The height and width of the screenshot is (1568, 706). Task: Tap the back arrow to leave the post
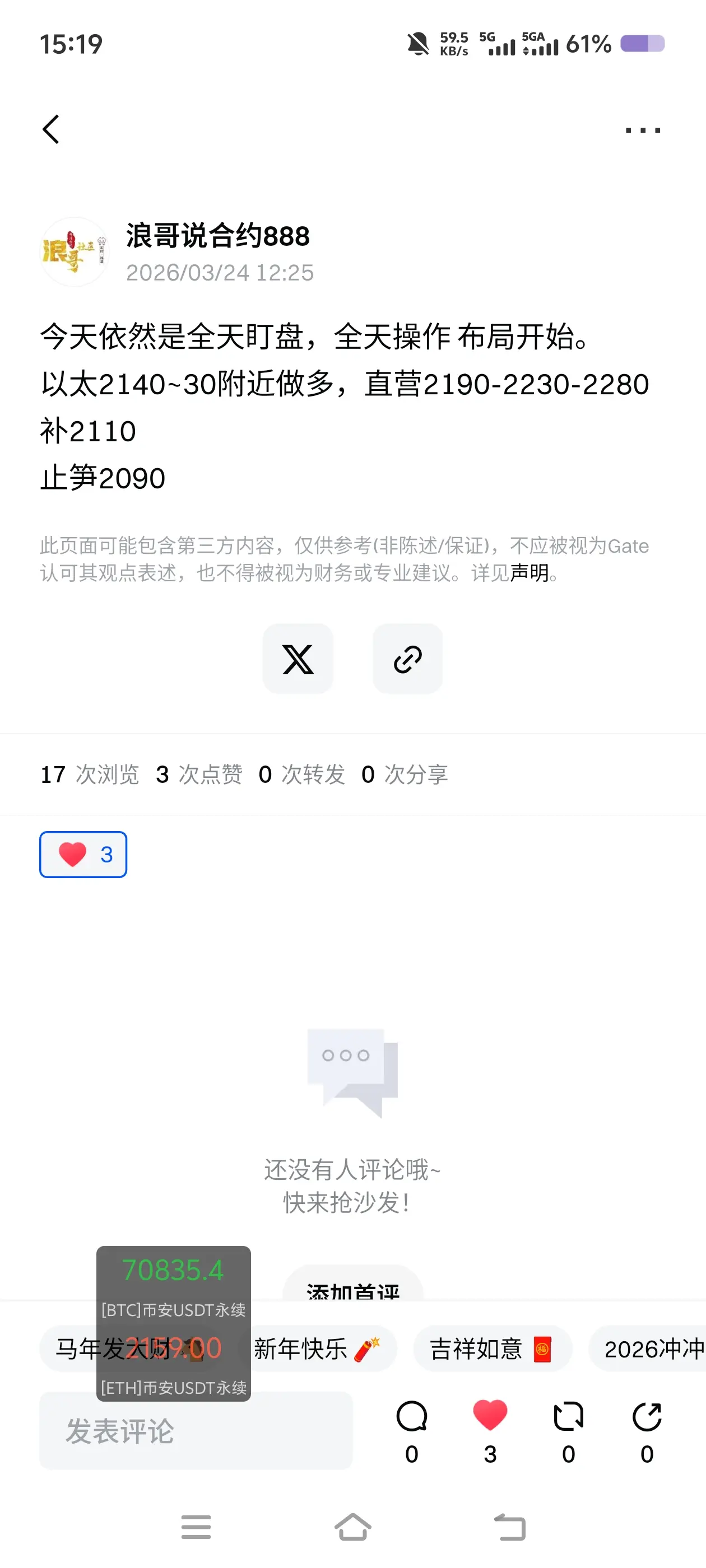51,128
